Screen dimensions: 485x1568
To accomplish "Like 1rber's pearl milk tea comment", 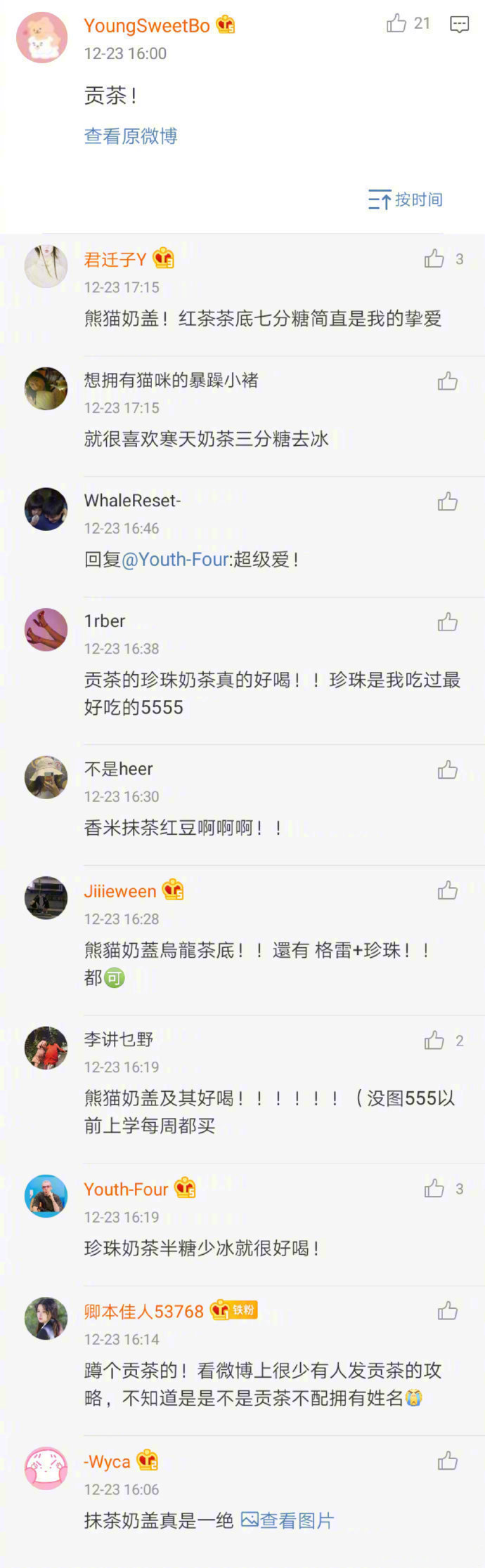I will pos(448,622).
